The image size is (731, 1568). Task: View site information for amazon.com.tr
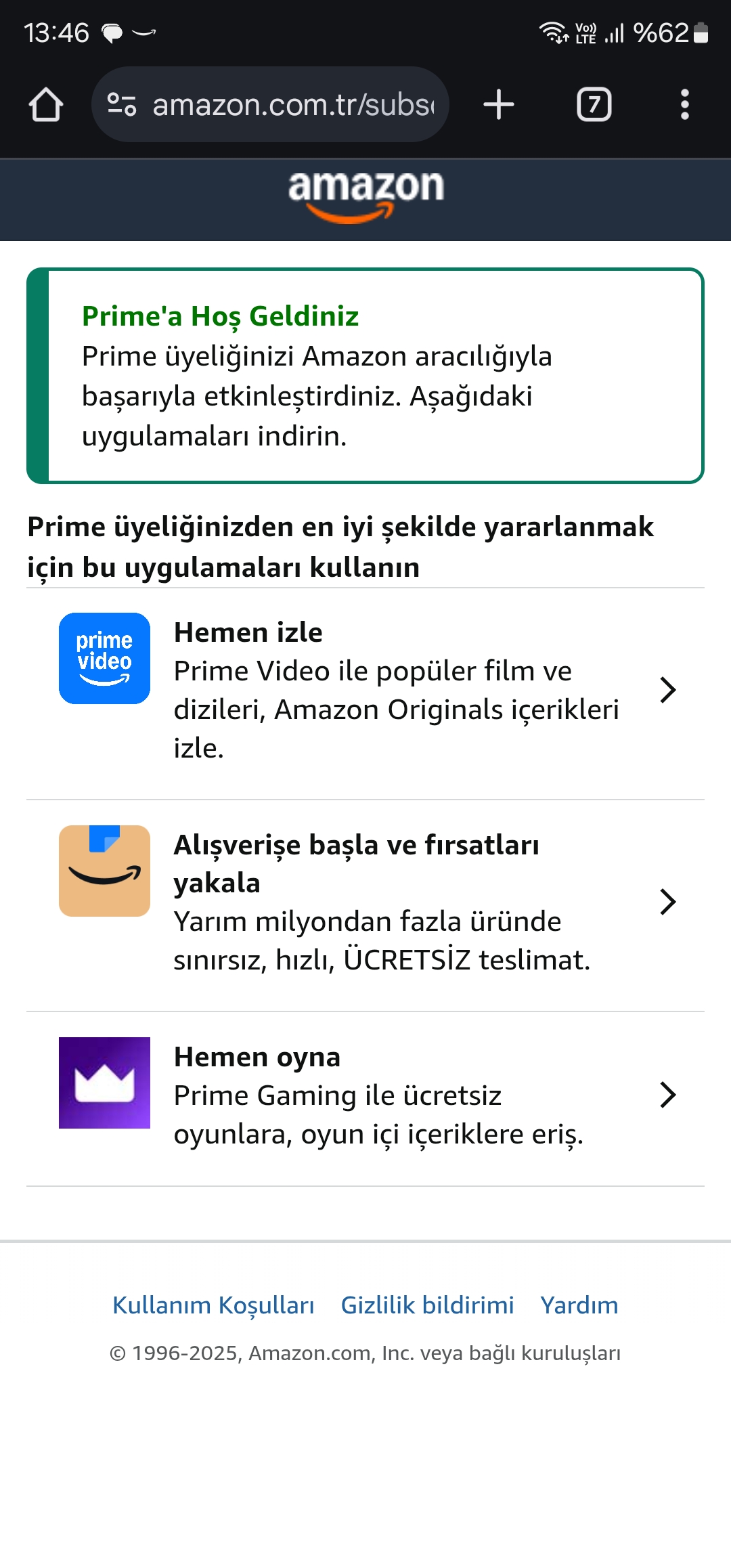click(x=122, y=105)
